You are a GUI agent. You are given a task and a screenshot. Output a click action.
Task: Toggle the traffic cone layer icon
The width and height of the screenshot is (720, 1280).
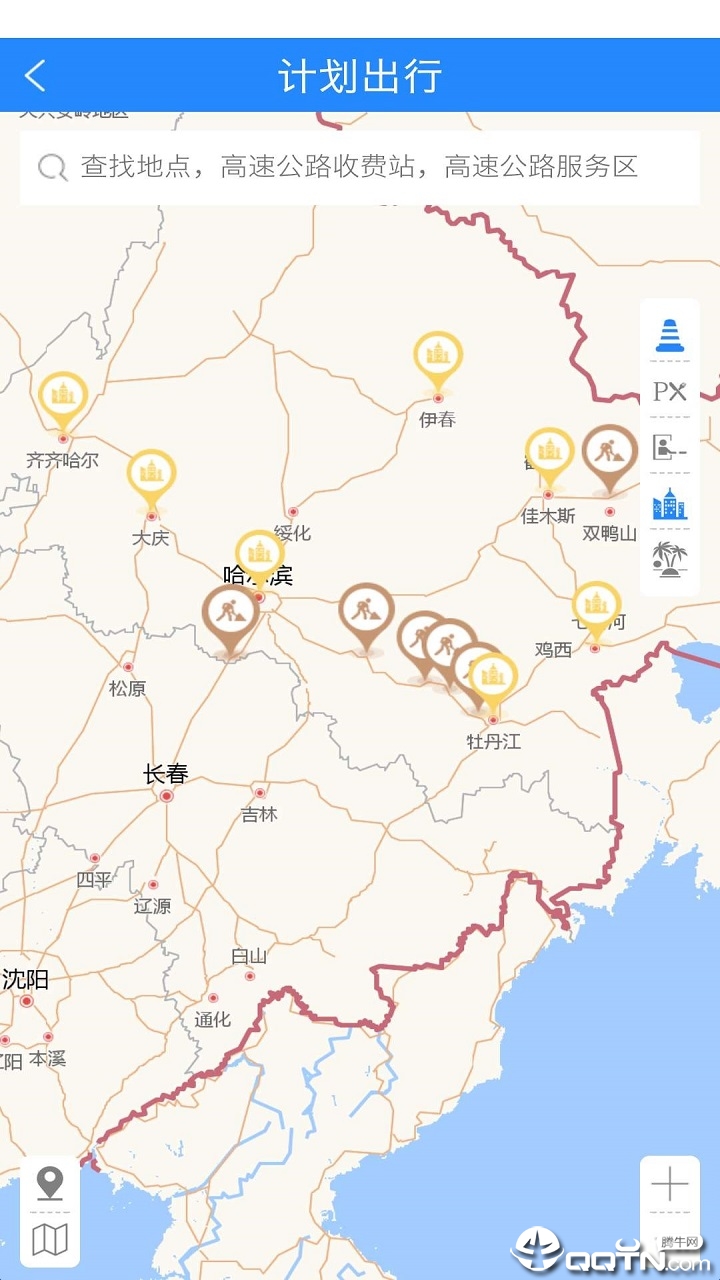(x=670, y=335)
